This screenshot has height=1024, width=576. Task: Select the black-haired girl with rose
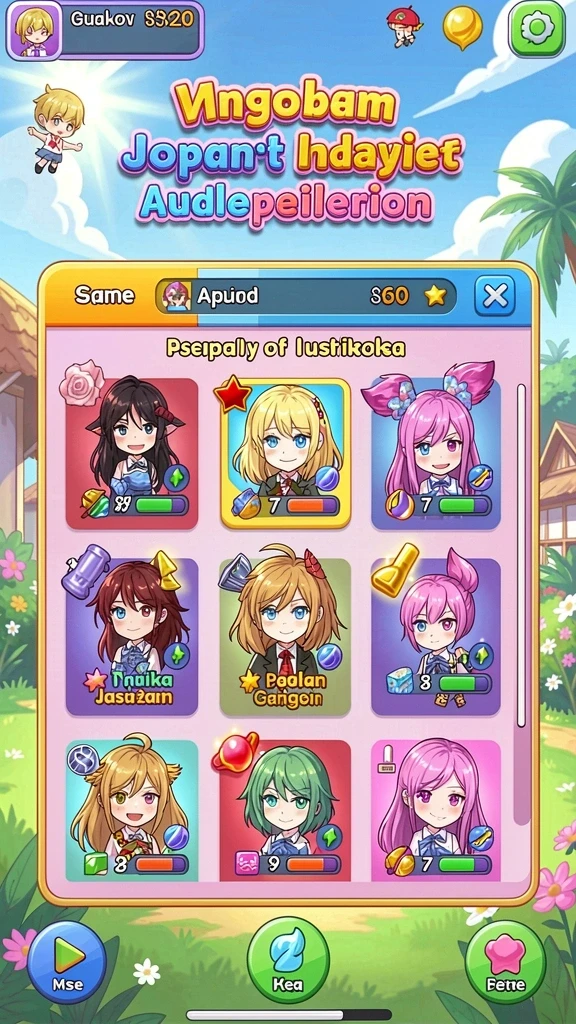click(x=132, y=452)
